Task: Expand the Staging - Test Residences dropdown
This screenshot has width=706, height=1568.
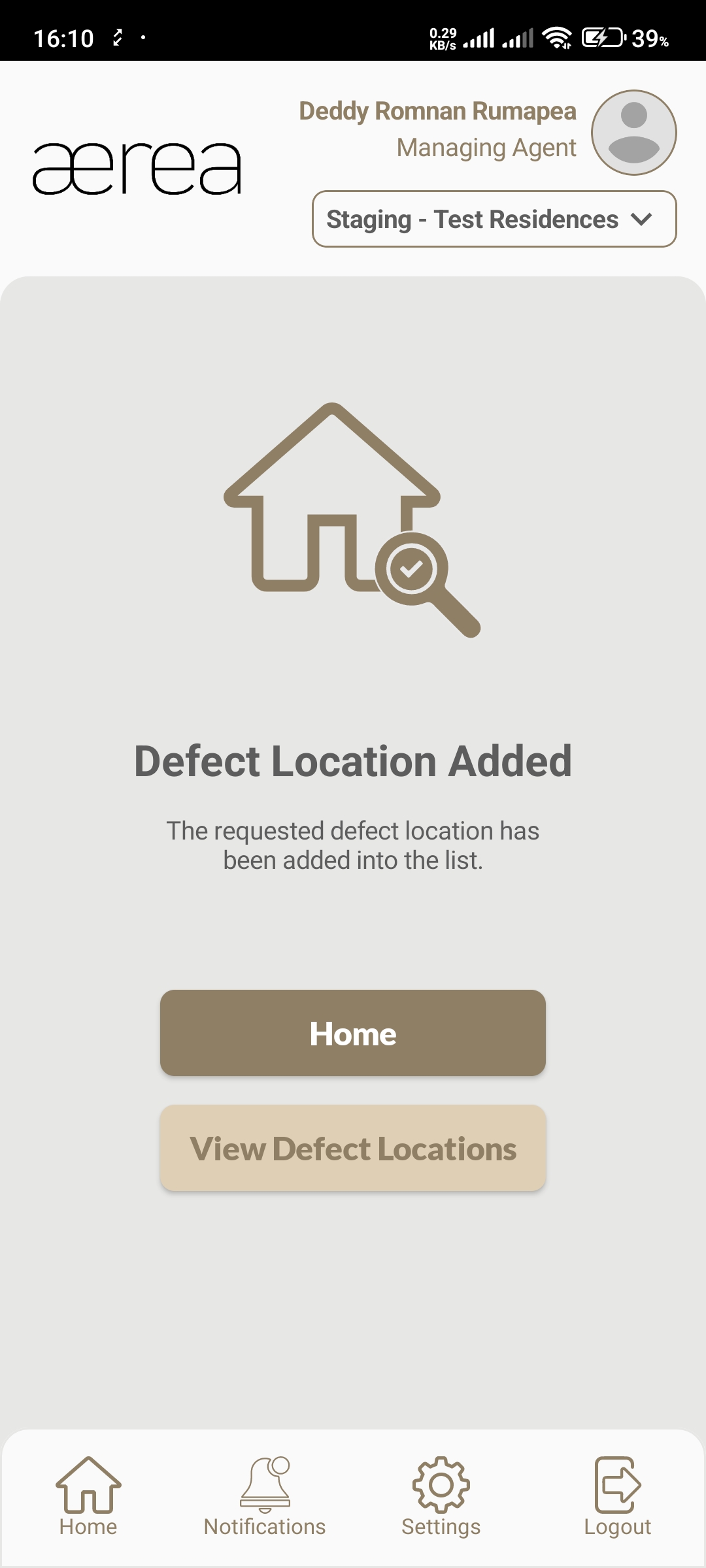Action: (494, 220)
